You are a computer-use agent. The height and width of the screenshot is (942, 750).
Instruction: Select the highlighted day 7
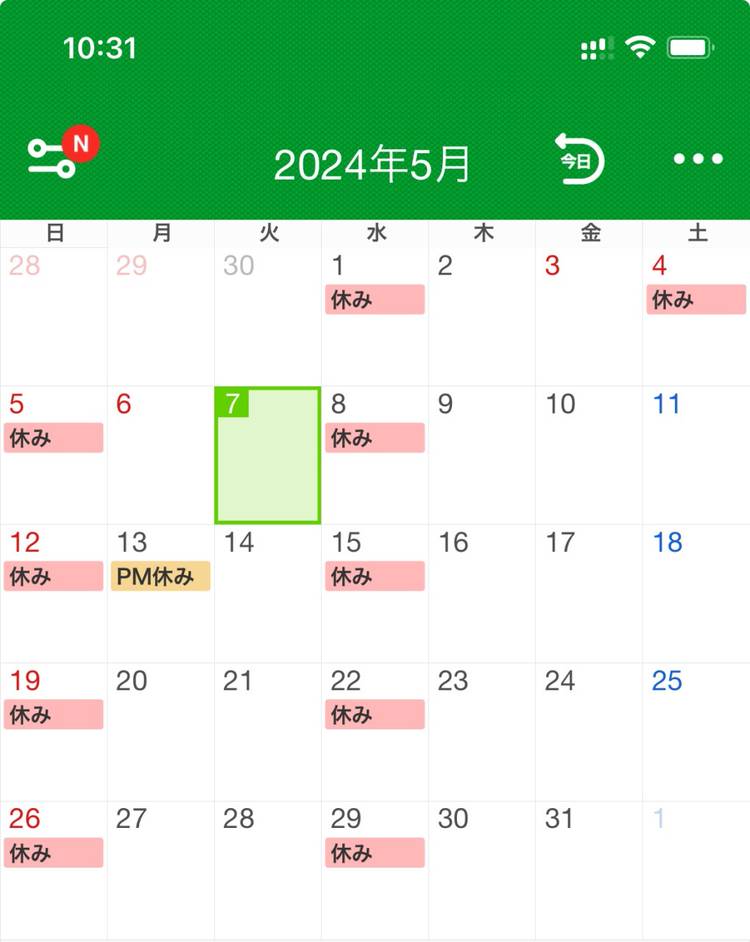coord(268,455)
